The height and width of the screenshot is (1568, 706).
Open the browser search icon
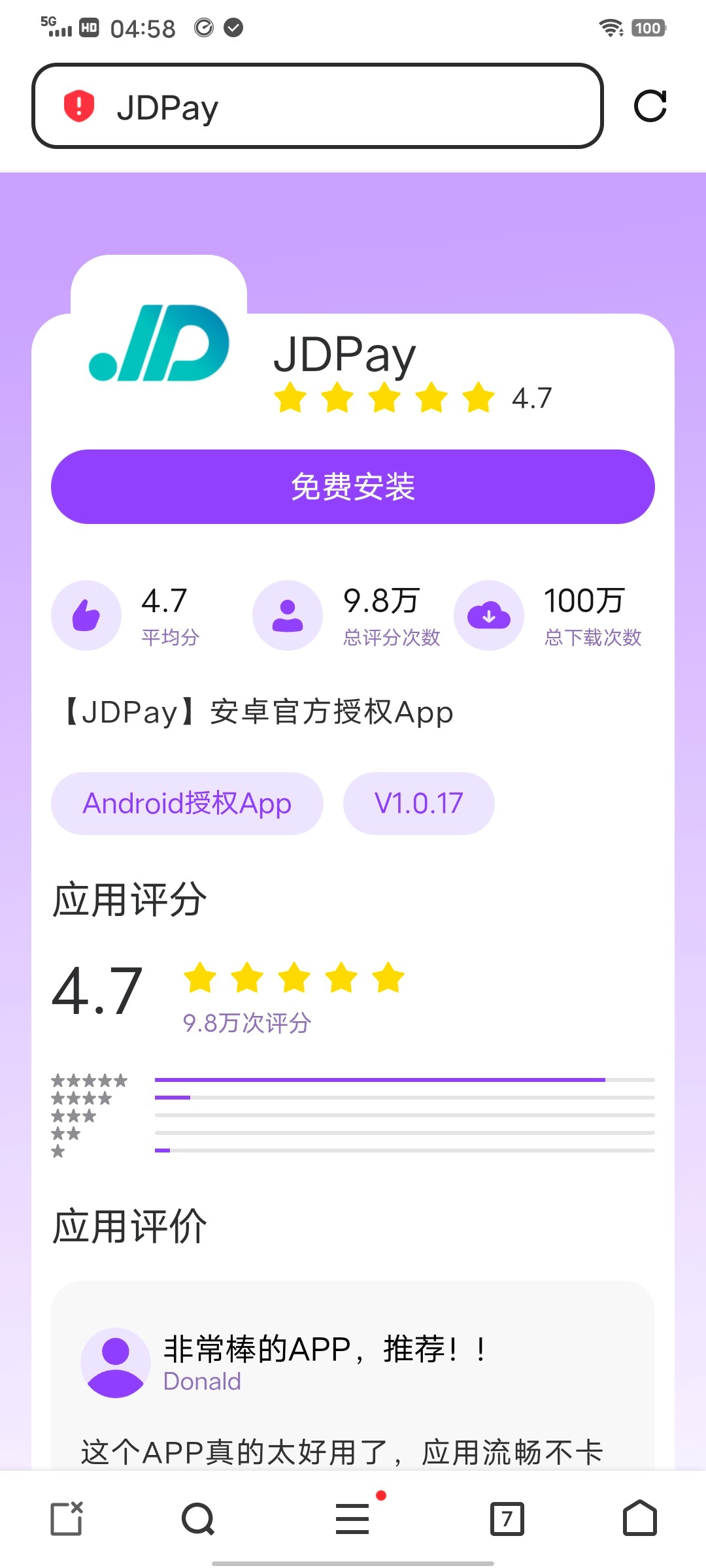click(198, 1519)
